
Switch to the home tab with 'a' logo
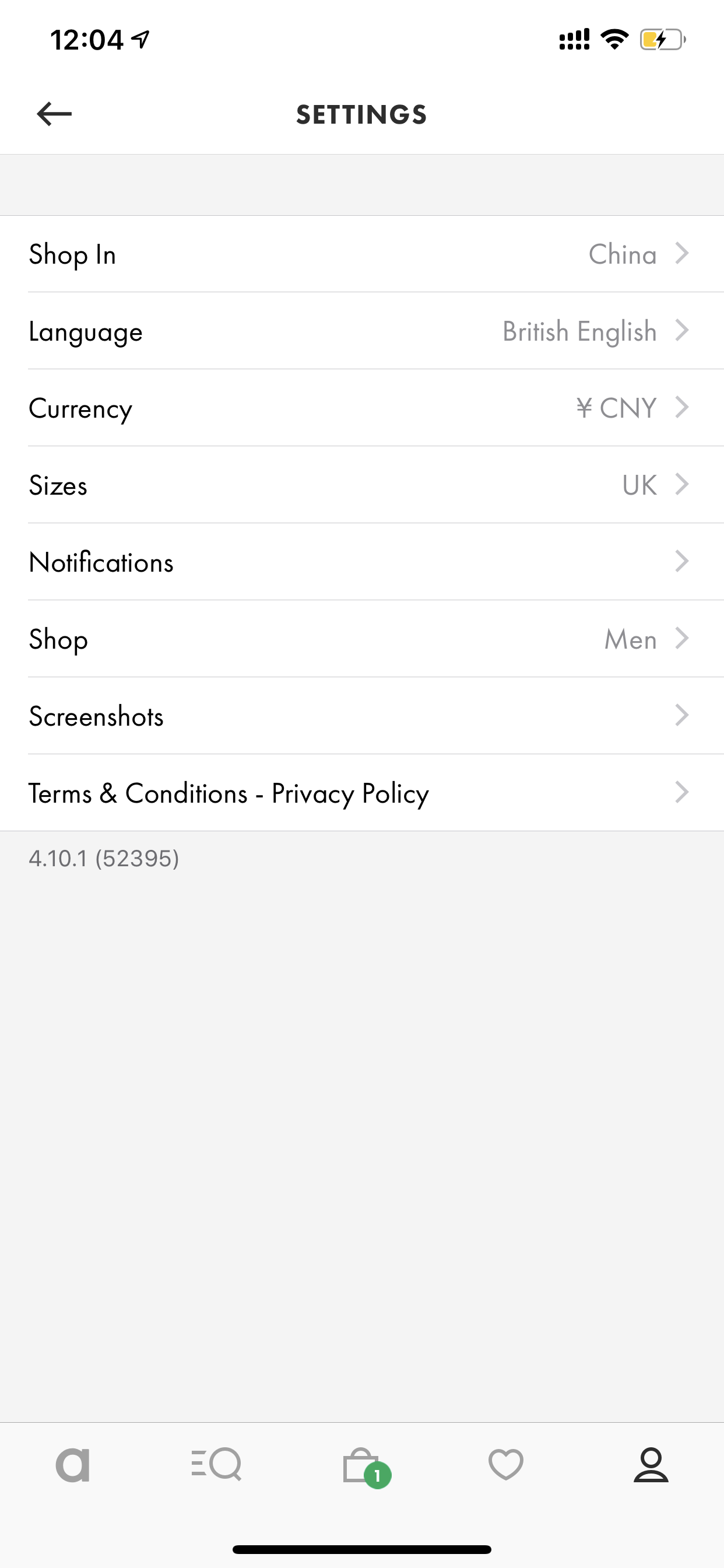coord(72,1465)
